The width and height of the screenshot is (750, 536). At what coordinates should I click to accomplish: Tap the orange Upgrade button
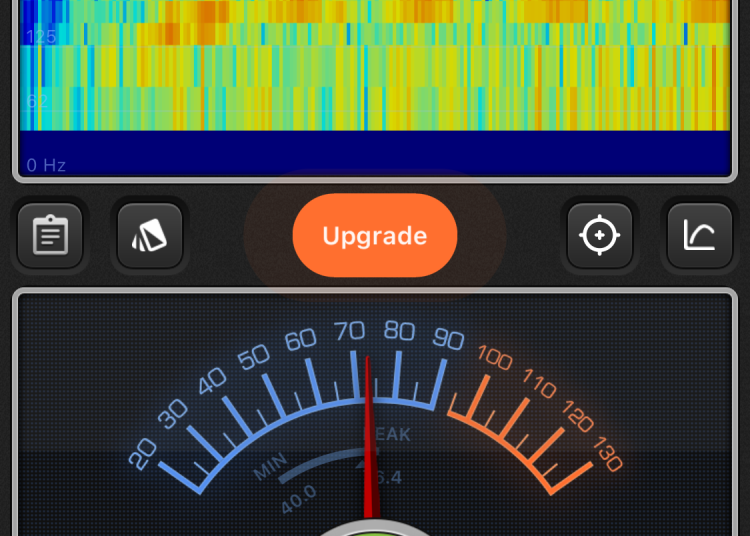374,236
